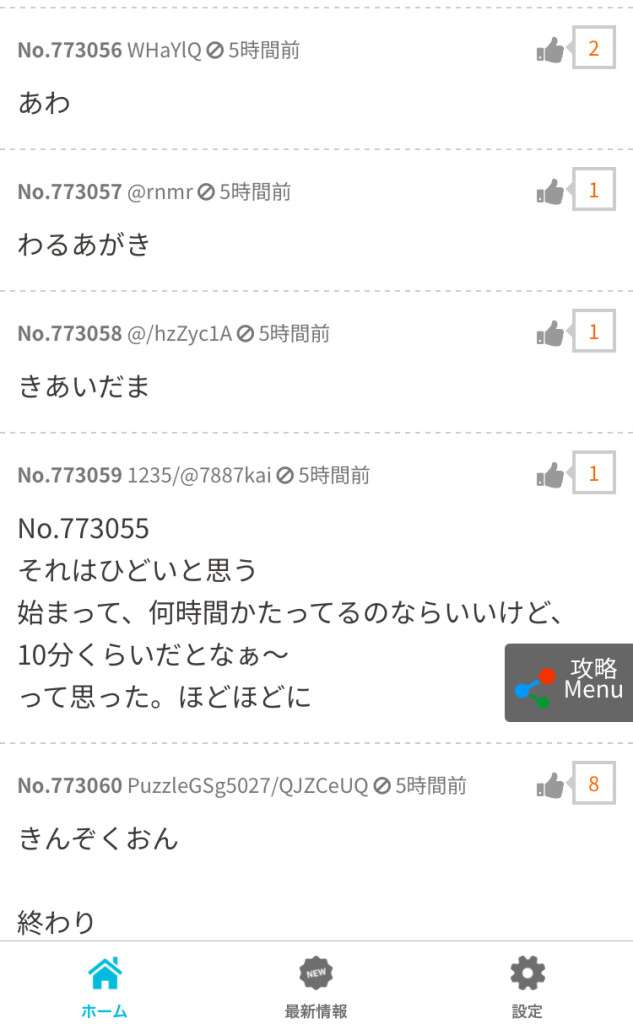Like comment No.773060 by PuzzleGSg5027
This screenshot has width=633, height=1024.
click(x=551, y=785)
